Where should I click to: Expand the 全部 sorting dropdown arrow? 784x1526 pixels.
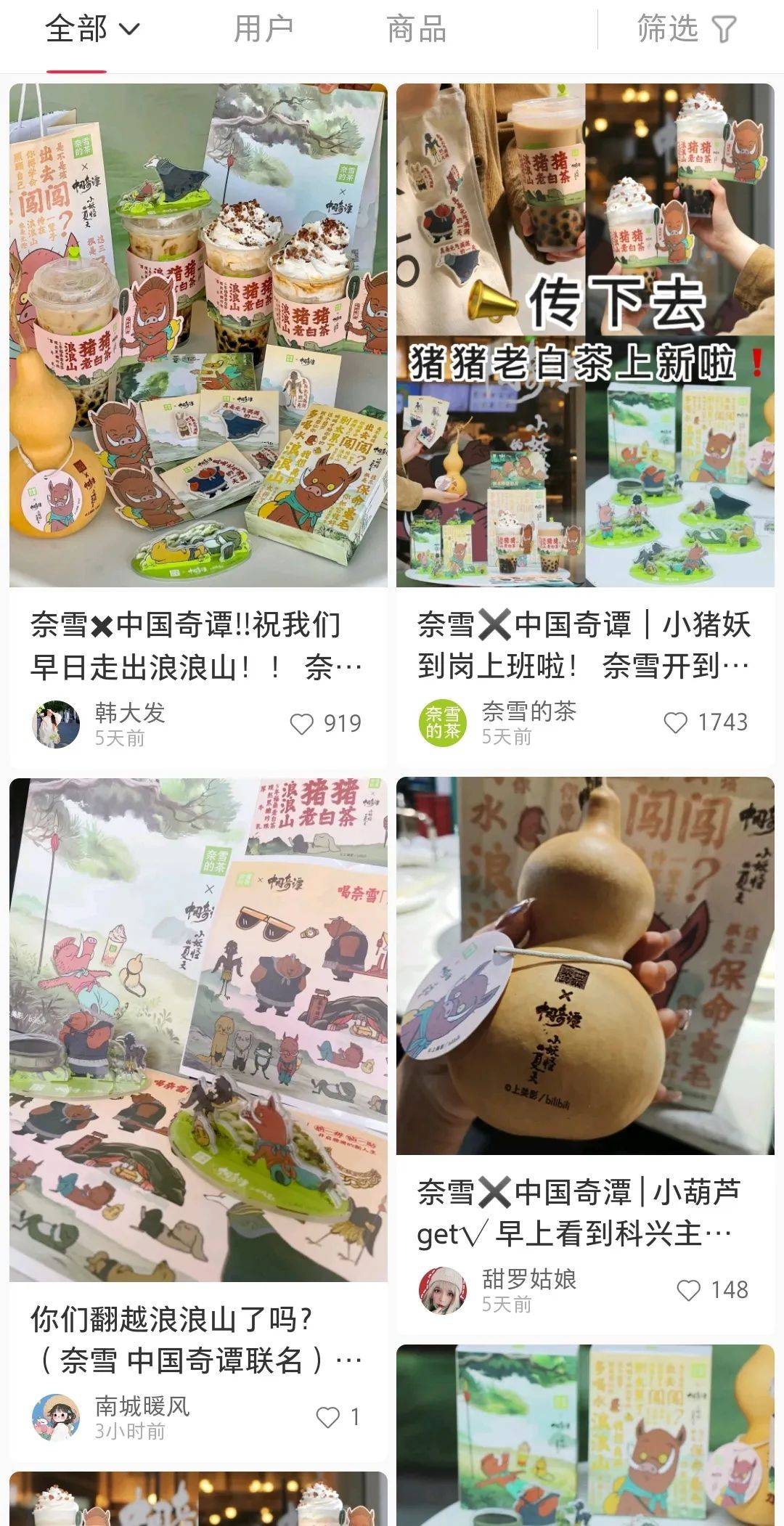pos(128,28)
